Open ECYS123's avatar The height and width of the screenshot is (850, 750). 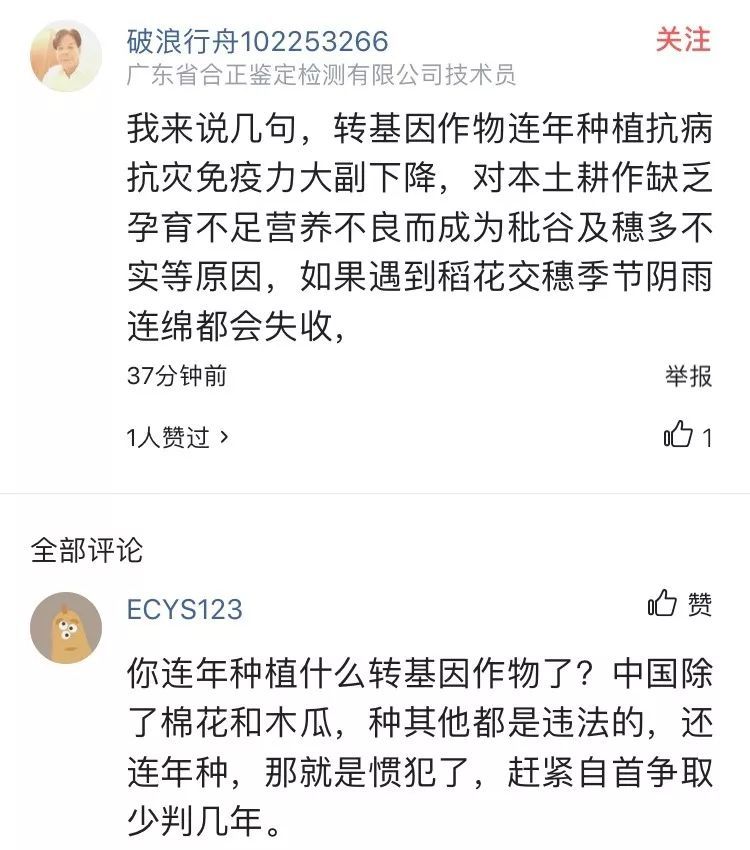65,628
